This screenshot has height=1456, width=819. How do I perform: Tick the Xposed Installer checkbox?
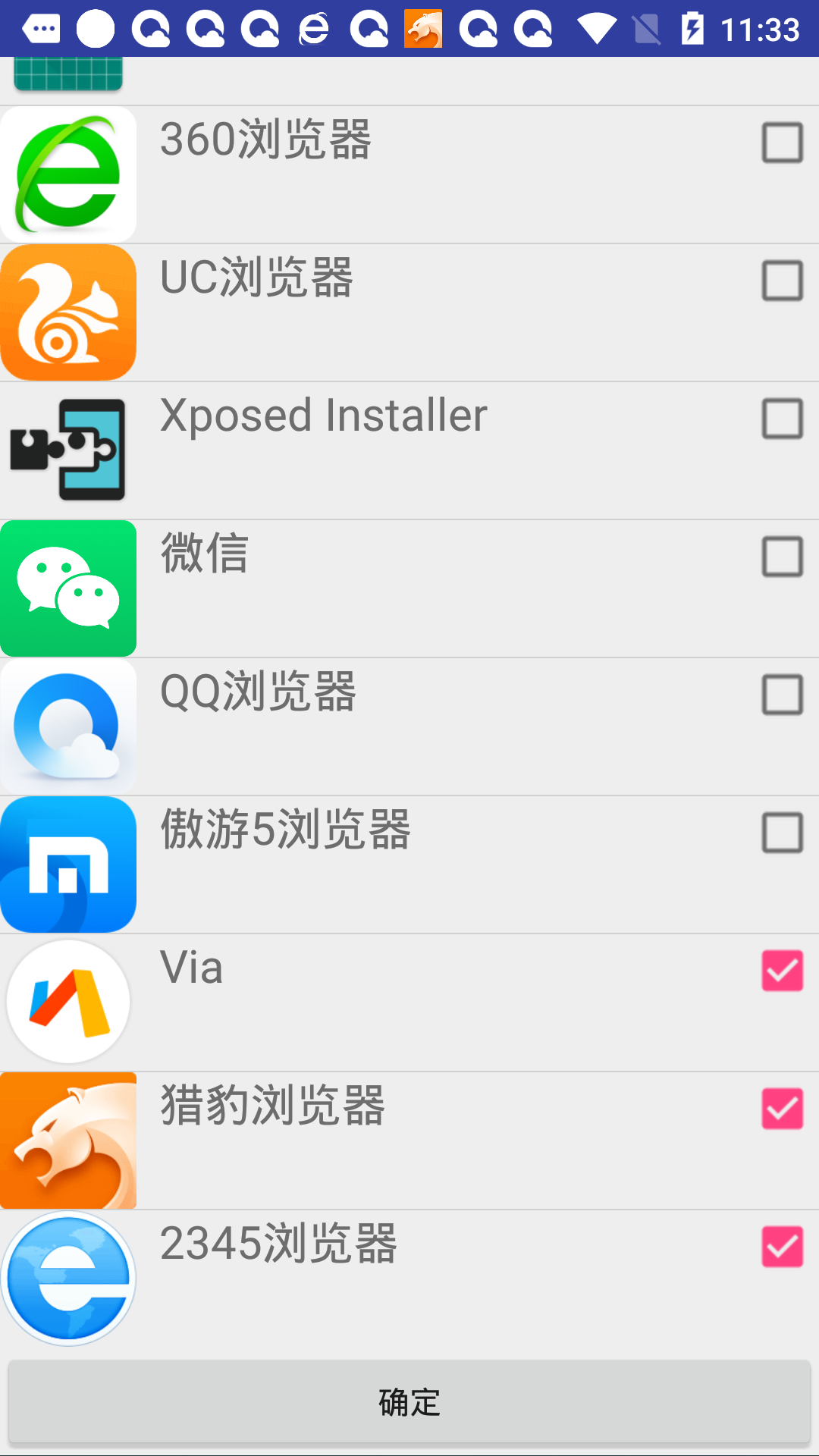[782, 419]
